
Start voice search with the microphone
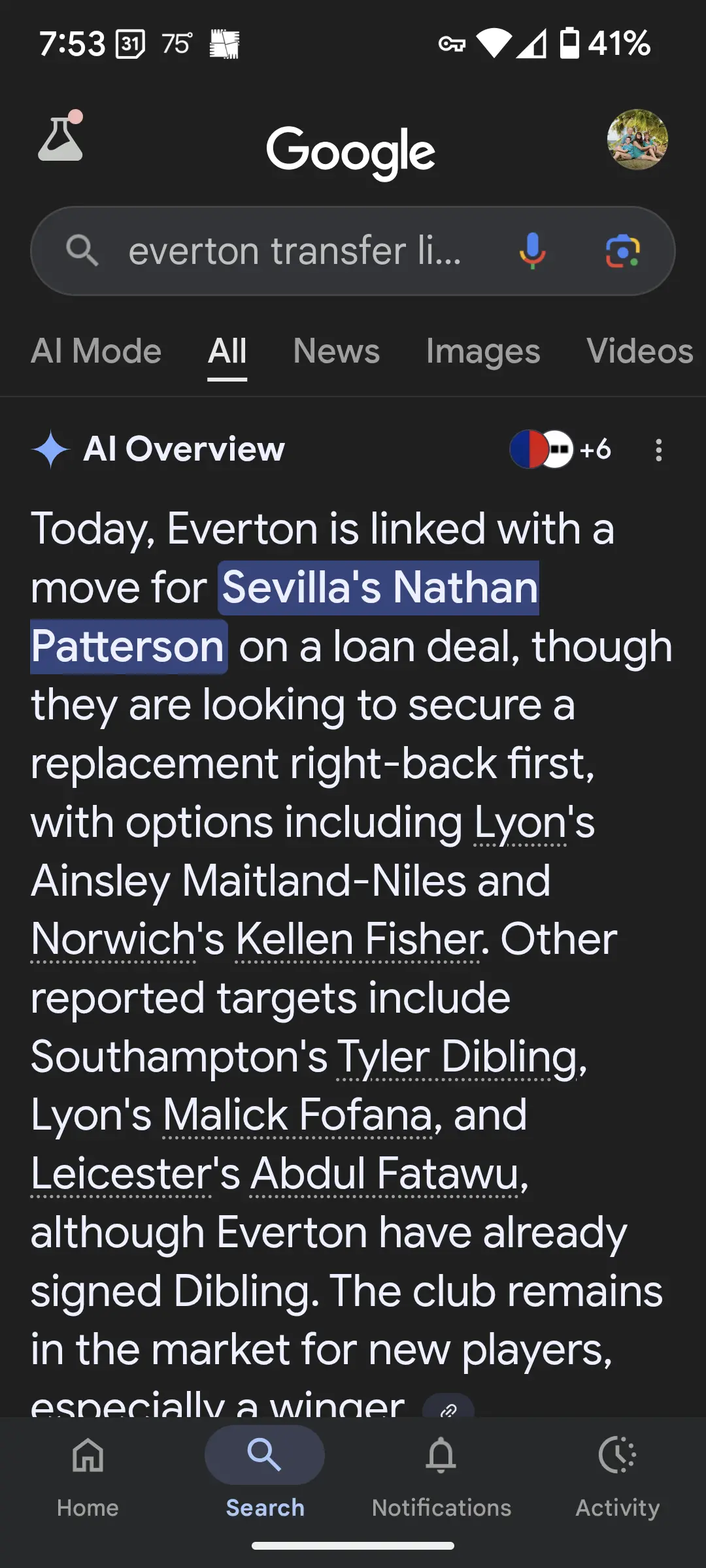pyautogui.click(x=533, y=251)
